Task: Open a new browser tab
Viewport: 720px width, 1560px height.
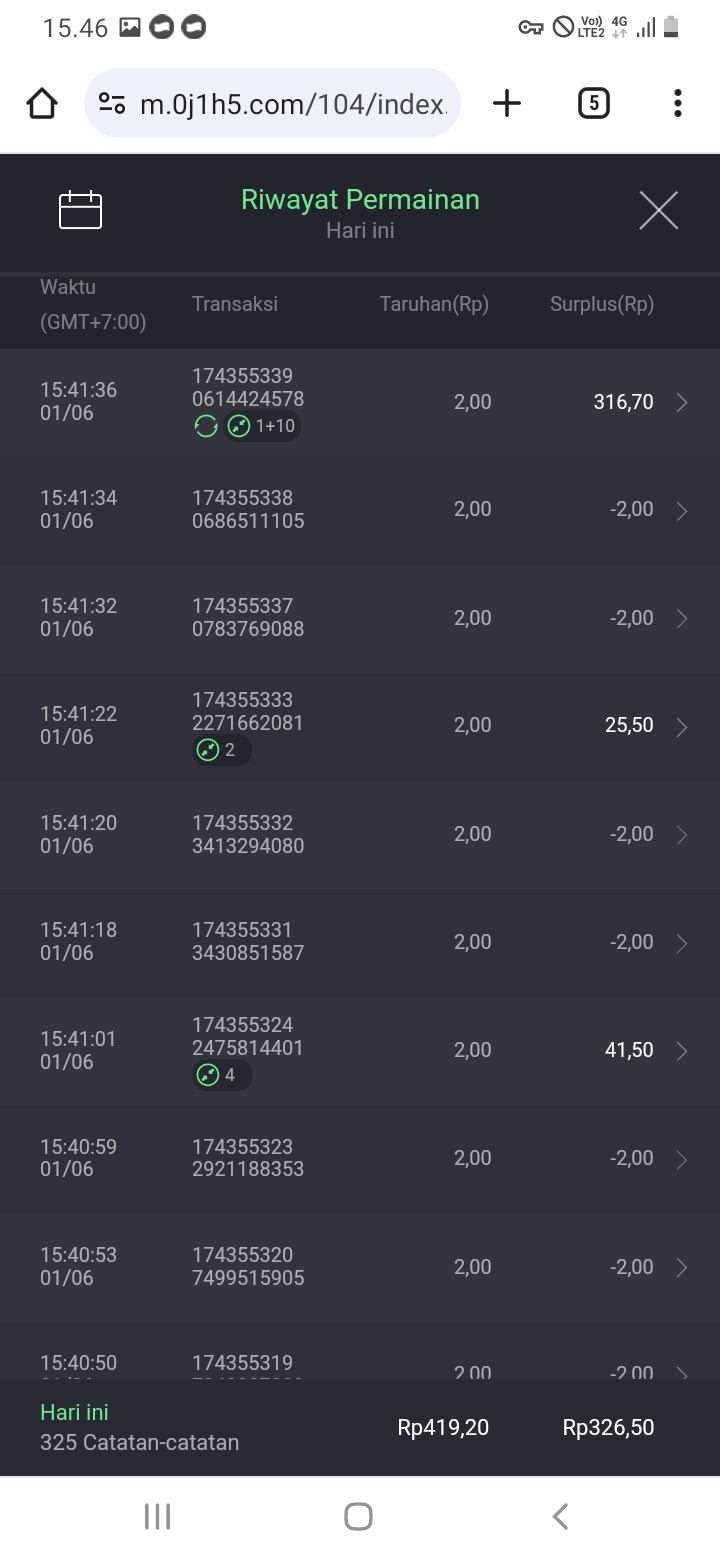Action: (507, 103)
